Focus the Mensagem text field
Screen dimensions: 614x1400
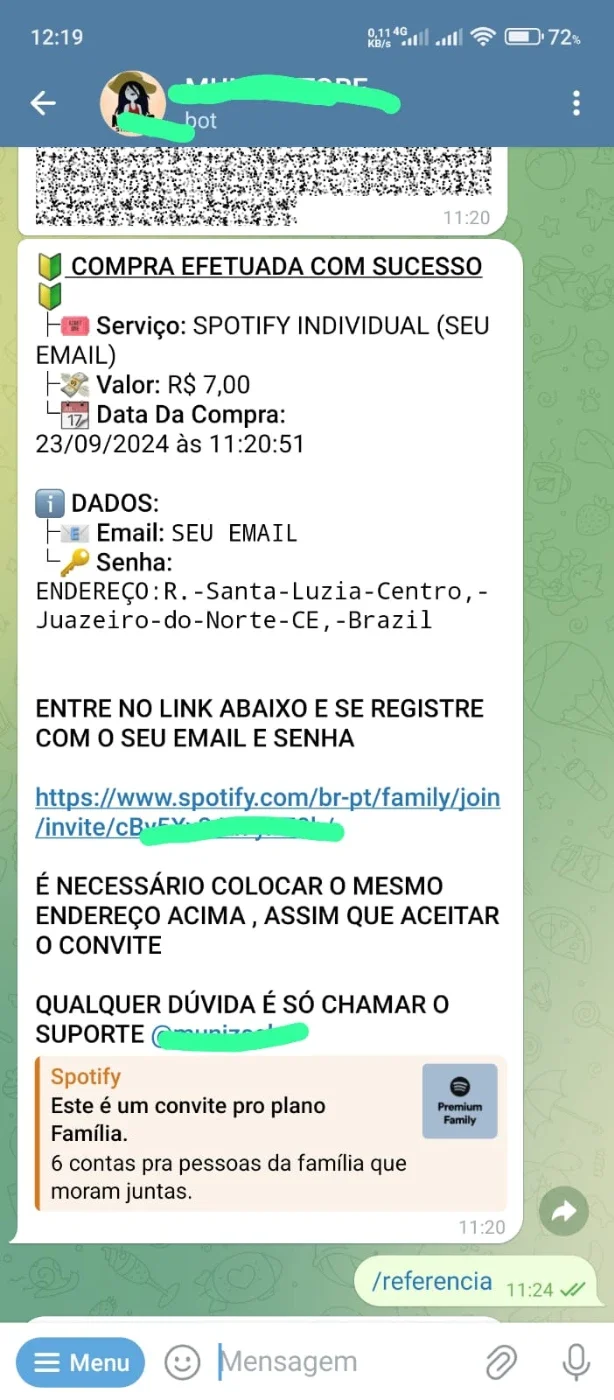click(x=340, y=1362)
